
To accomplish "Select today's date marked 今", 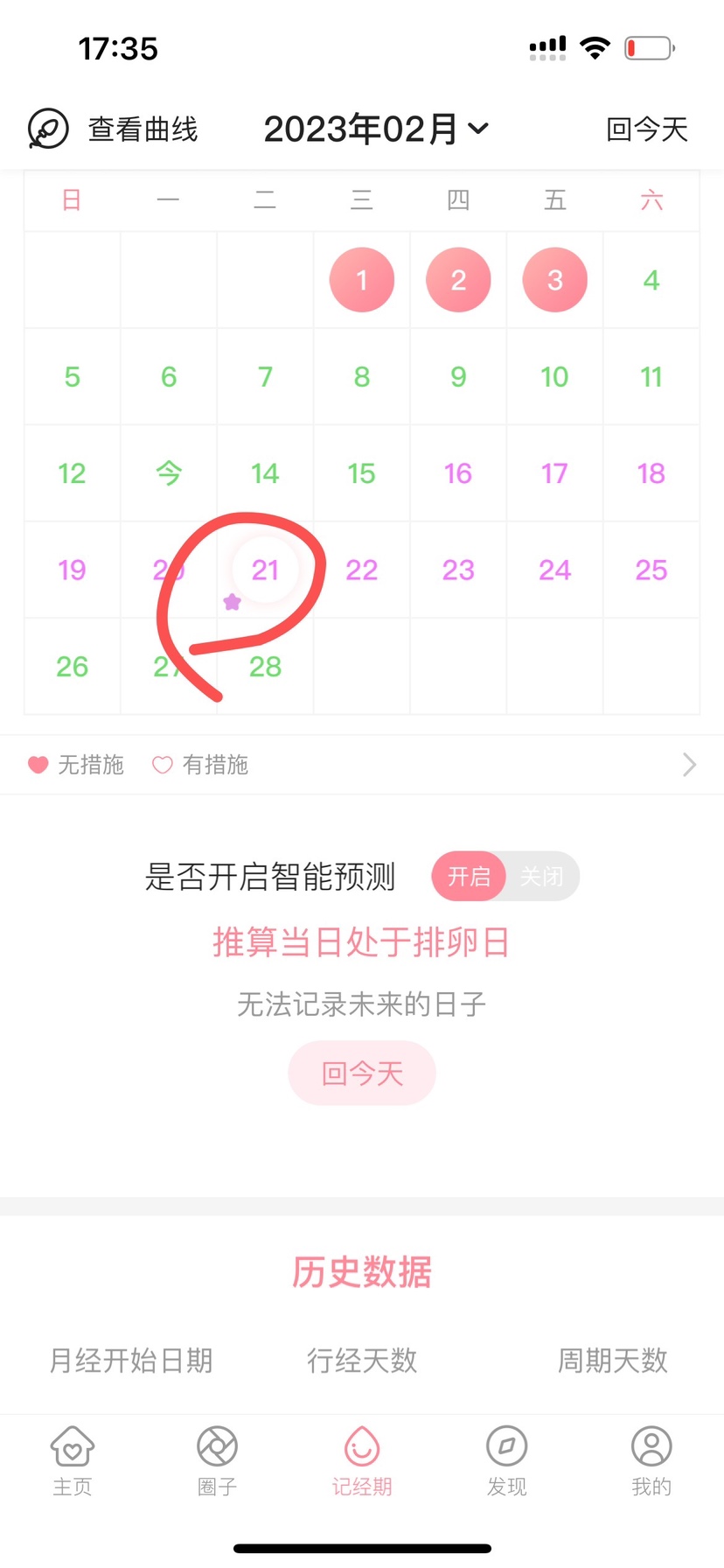I will coord(168,473).
